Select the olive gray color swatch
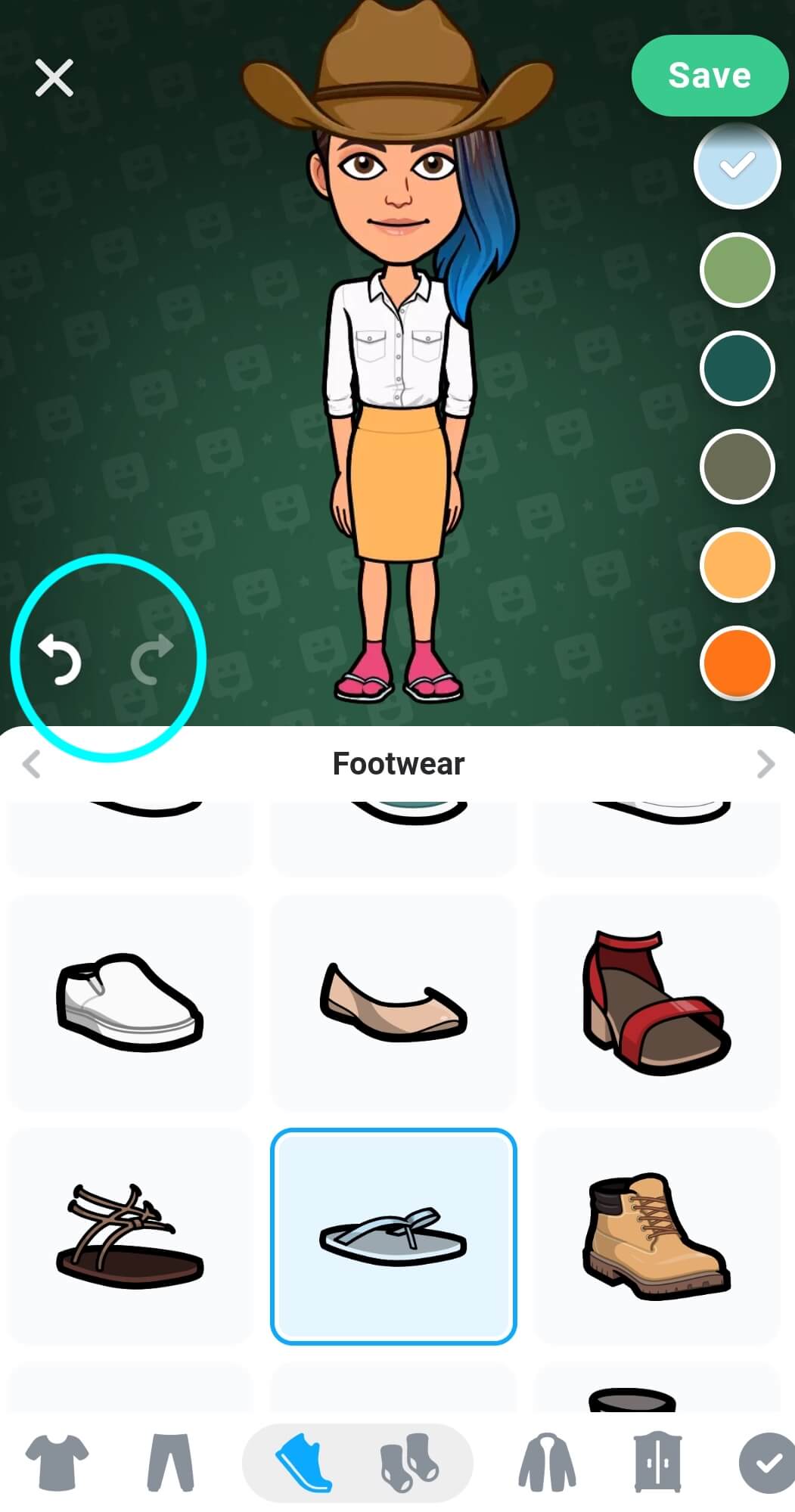This screenshot has height=1512, width=795. point(737,466)
